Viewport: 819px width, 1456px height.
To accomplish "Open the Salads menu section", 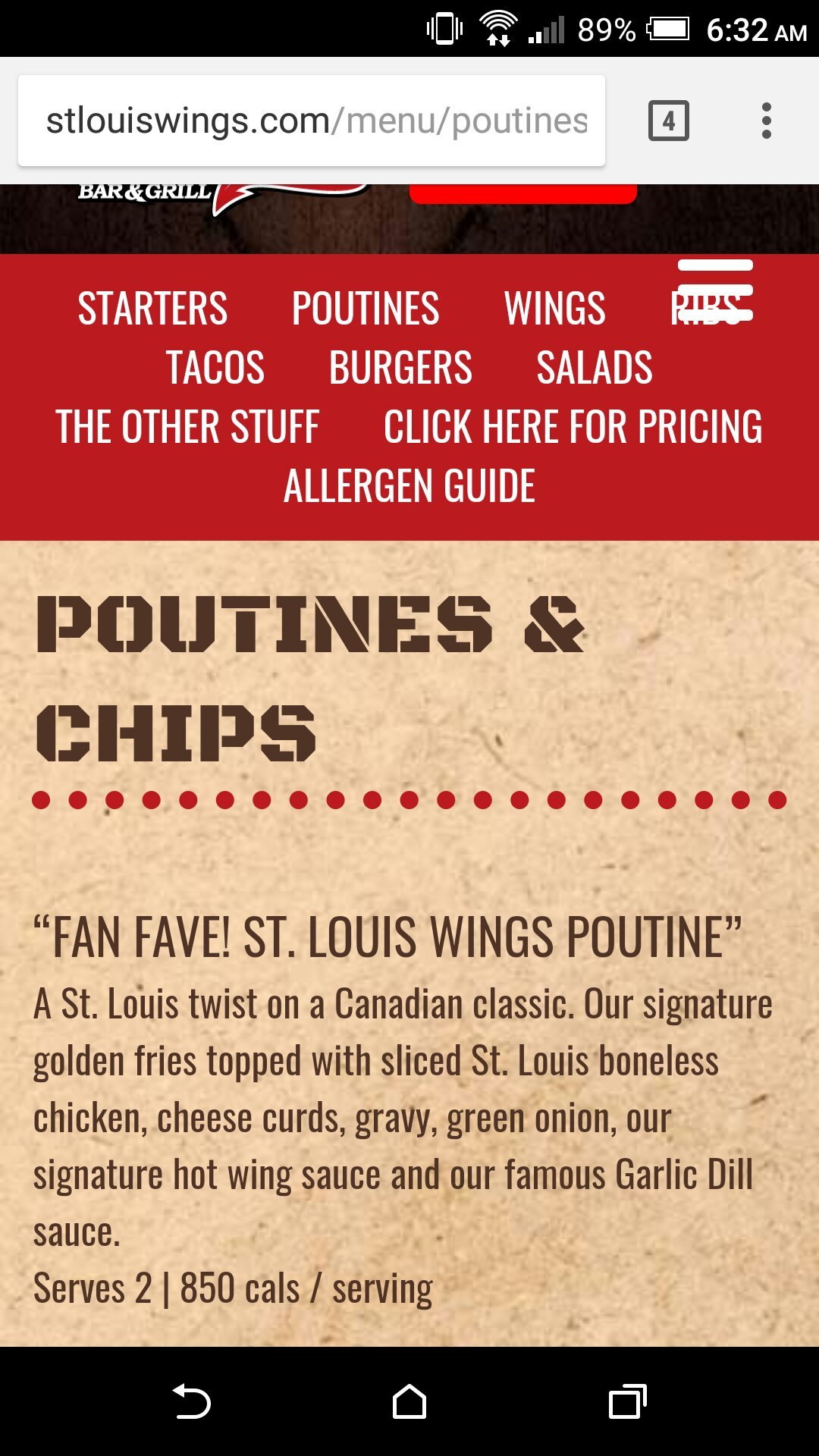I will (x=595, y=368).
